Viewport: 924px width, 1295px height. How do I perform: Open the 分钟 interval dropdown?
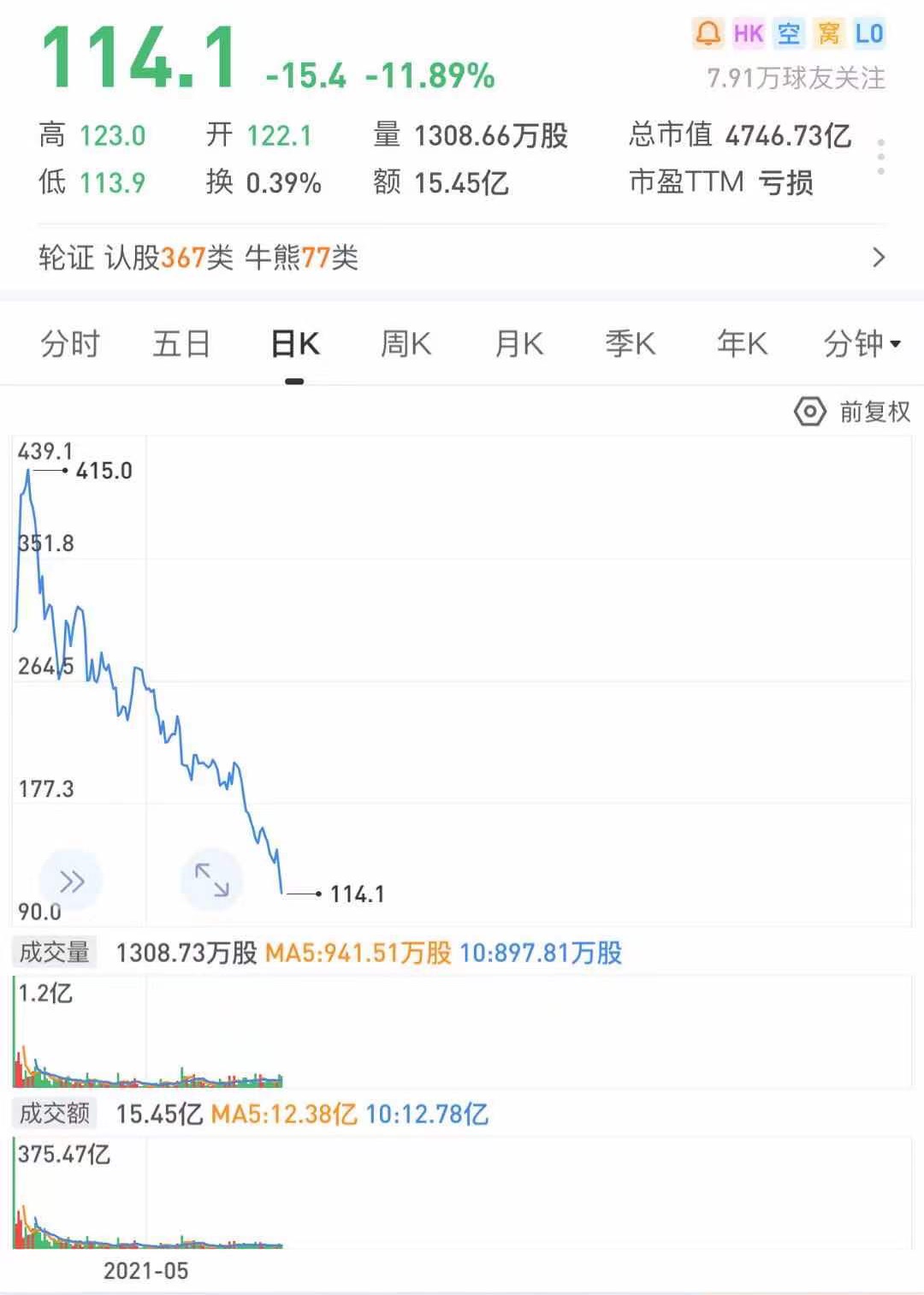(x=862, y=344)
